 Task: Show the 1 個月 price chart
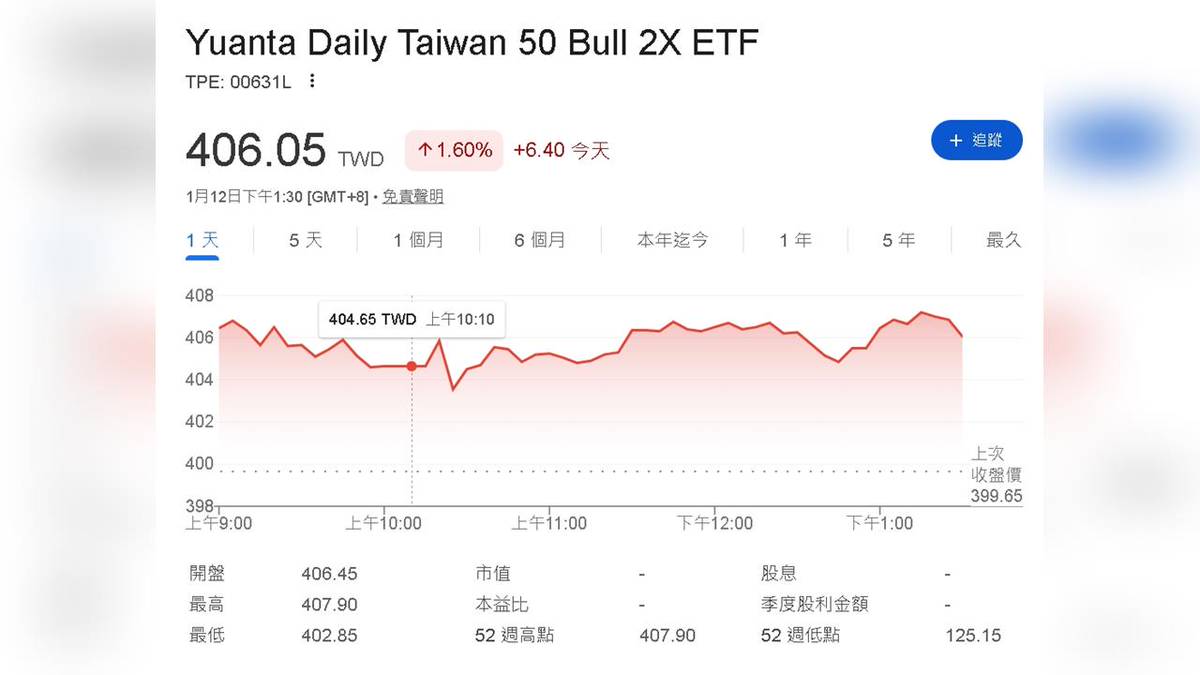click(418, 240)
